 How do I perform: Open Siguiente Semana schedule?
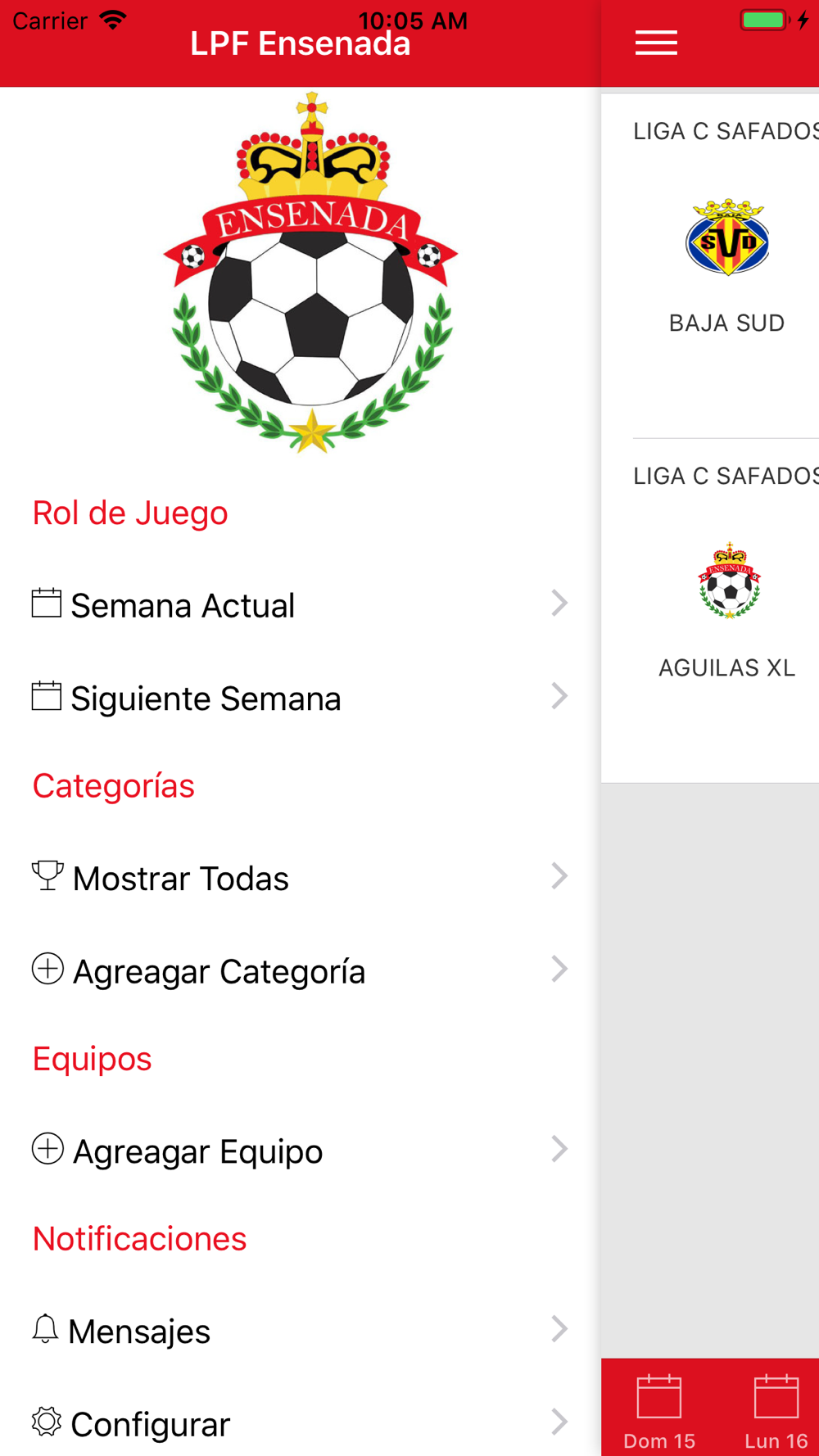(x=300, y=698)
